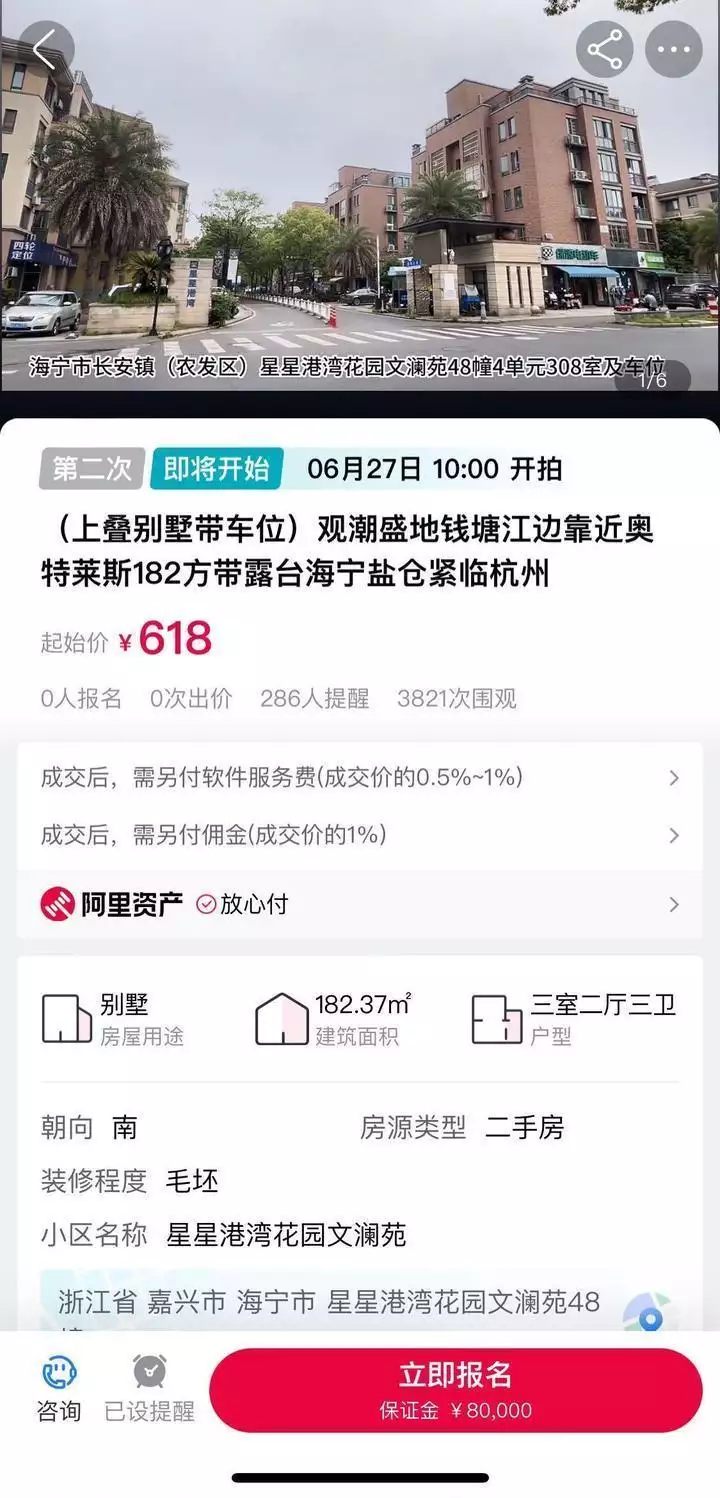
Task: Open the property photo gallery
Action: click(360, 200)
